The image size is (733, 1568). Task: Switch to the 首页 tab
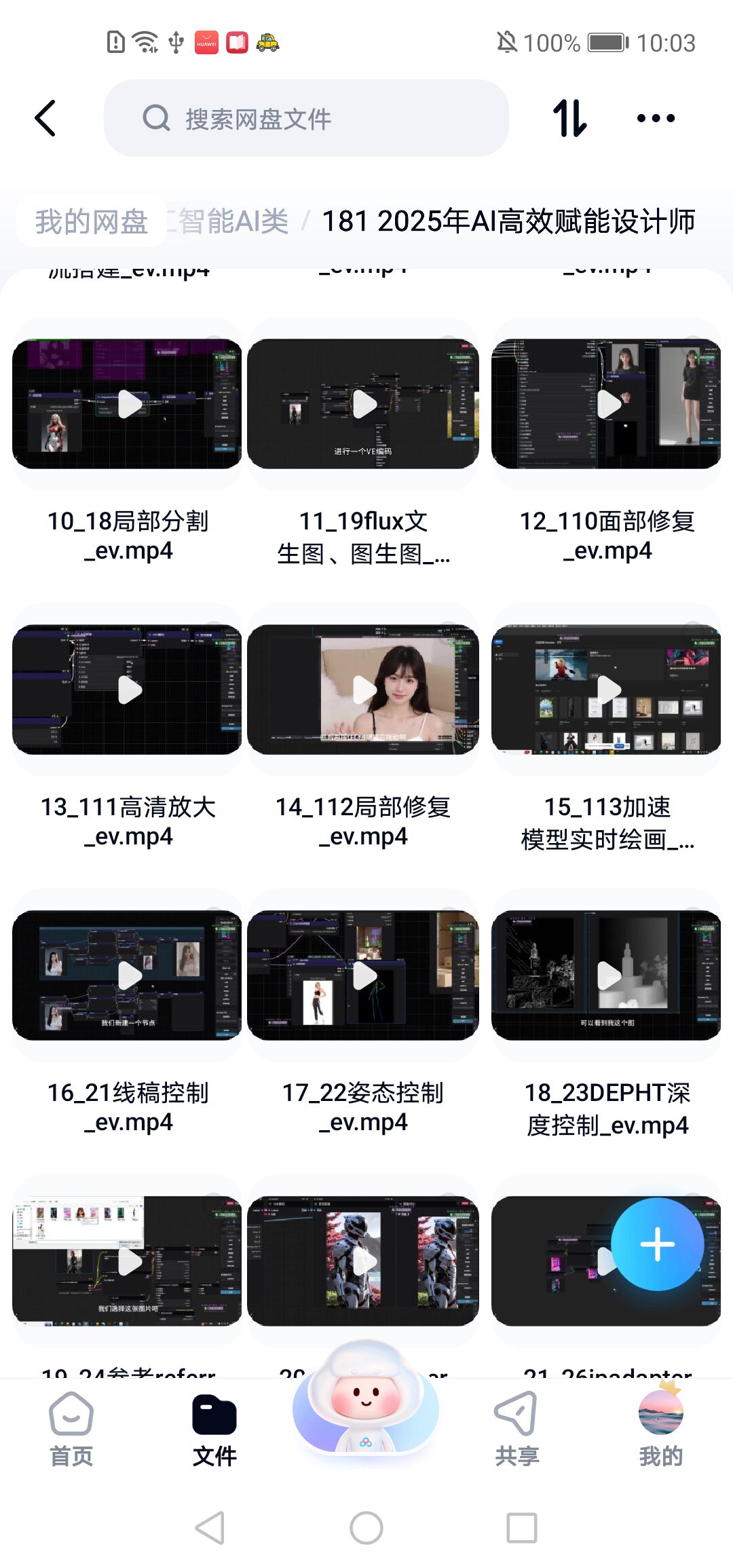(x=71, y=1429)
